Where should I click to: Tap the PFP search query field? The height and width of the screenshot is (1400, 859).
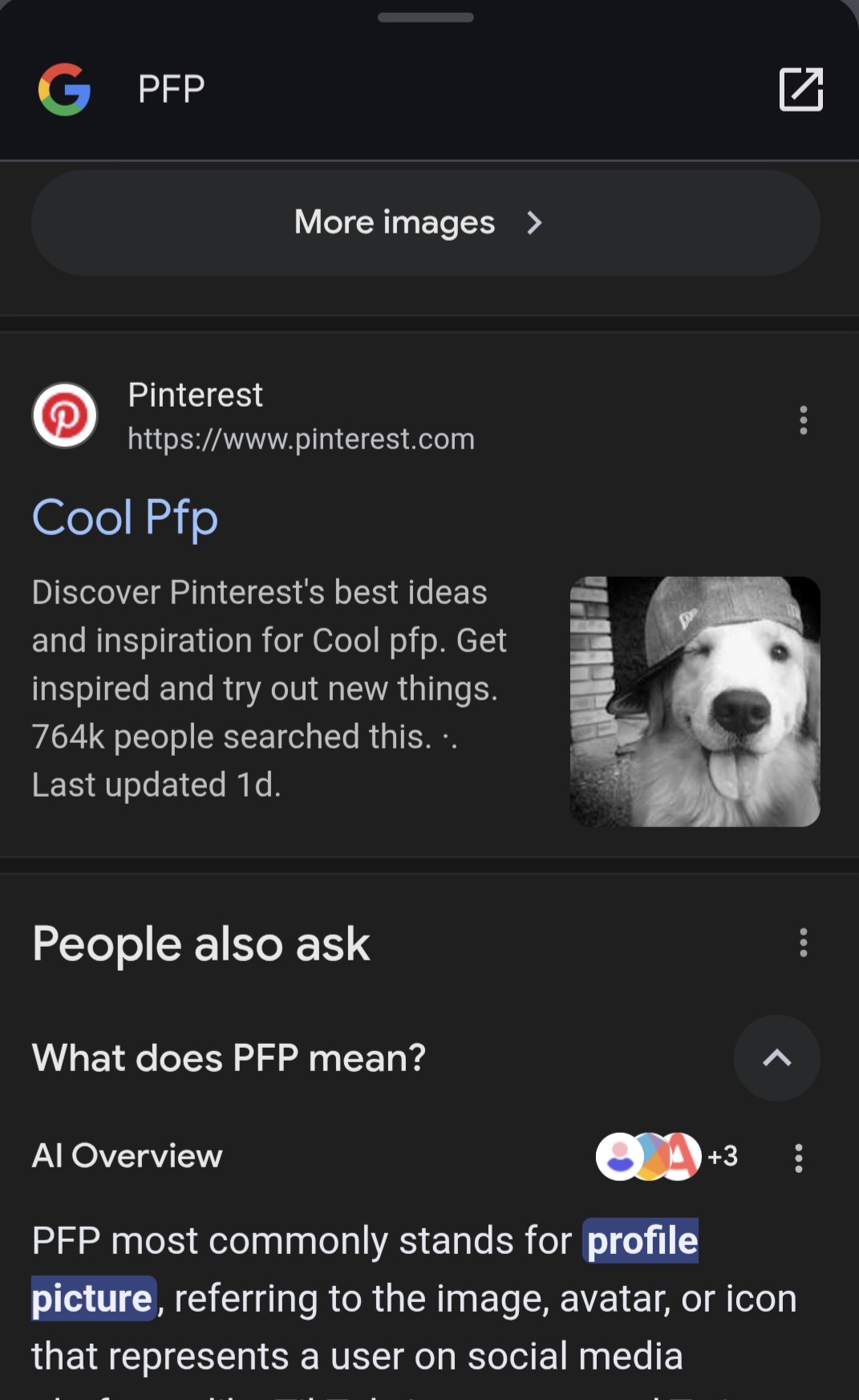pyautogui.click(x=172, y=89)
